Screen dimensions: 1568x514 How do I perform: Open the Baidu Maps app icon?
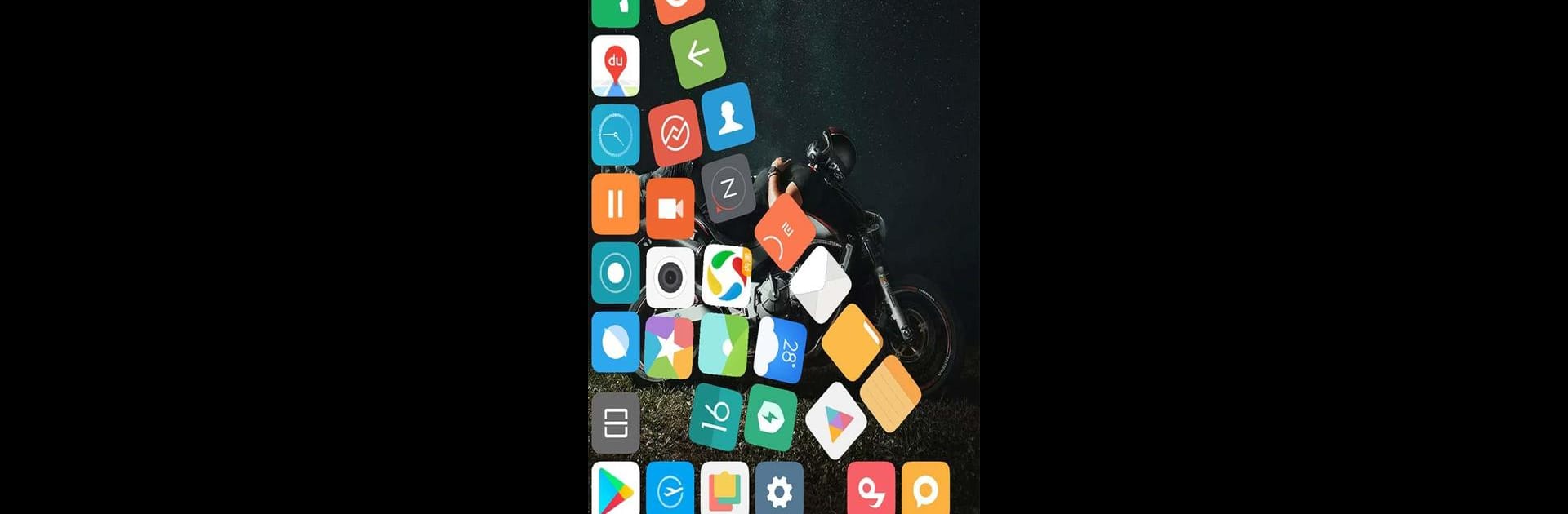tap(615, 65)
